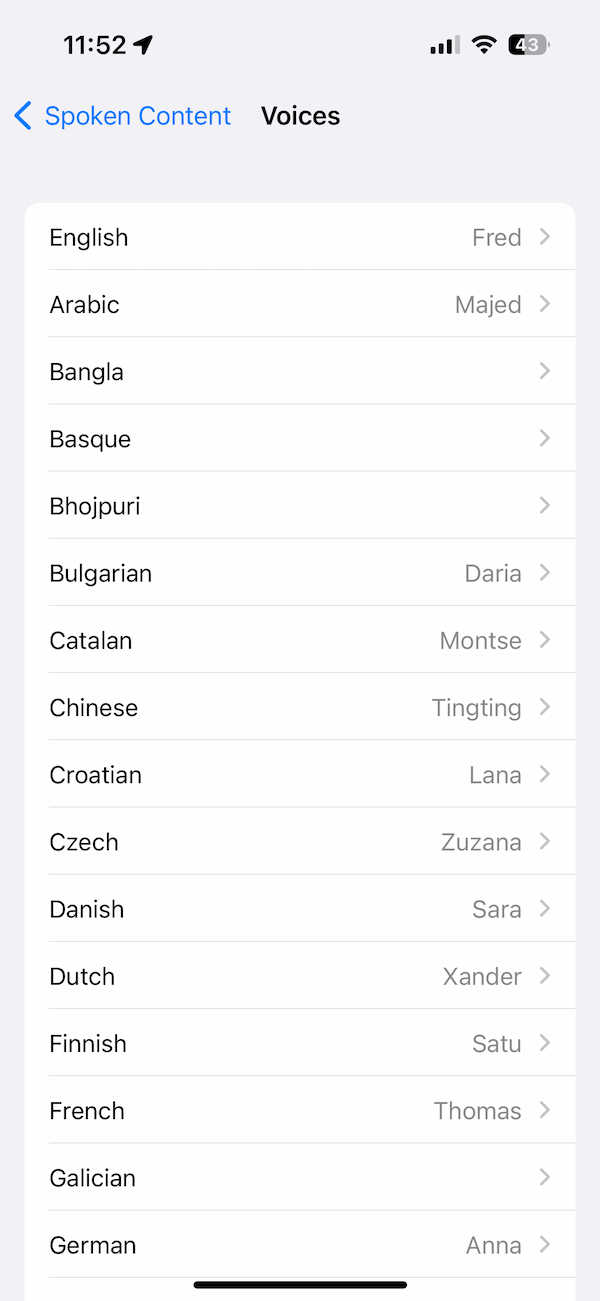Tap the Croatian row
Screen dimensions: 600x1301
pos(300,774)
